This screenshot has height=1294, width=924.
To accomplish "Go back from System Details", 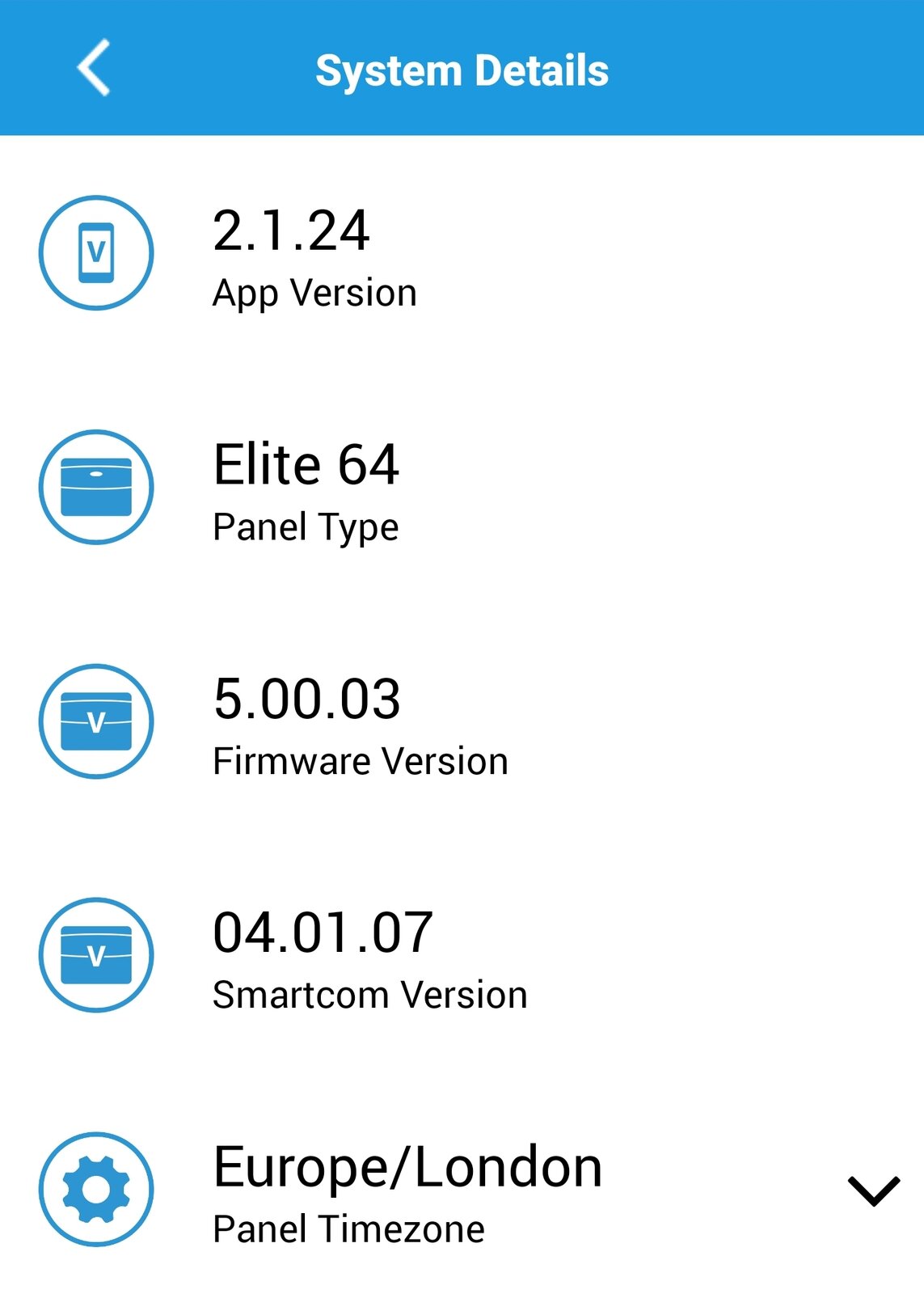I will [94, 68].
